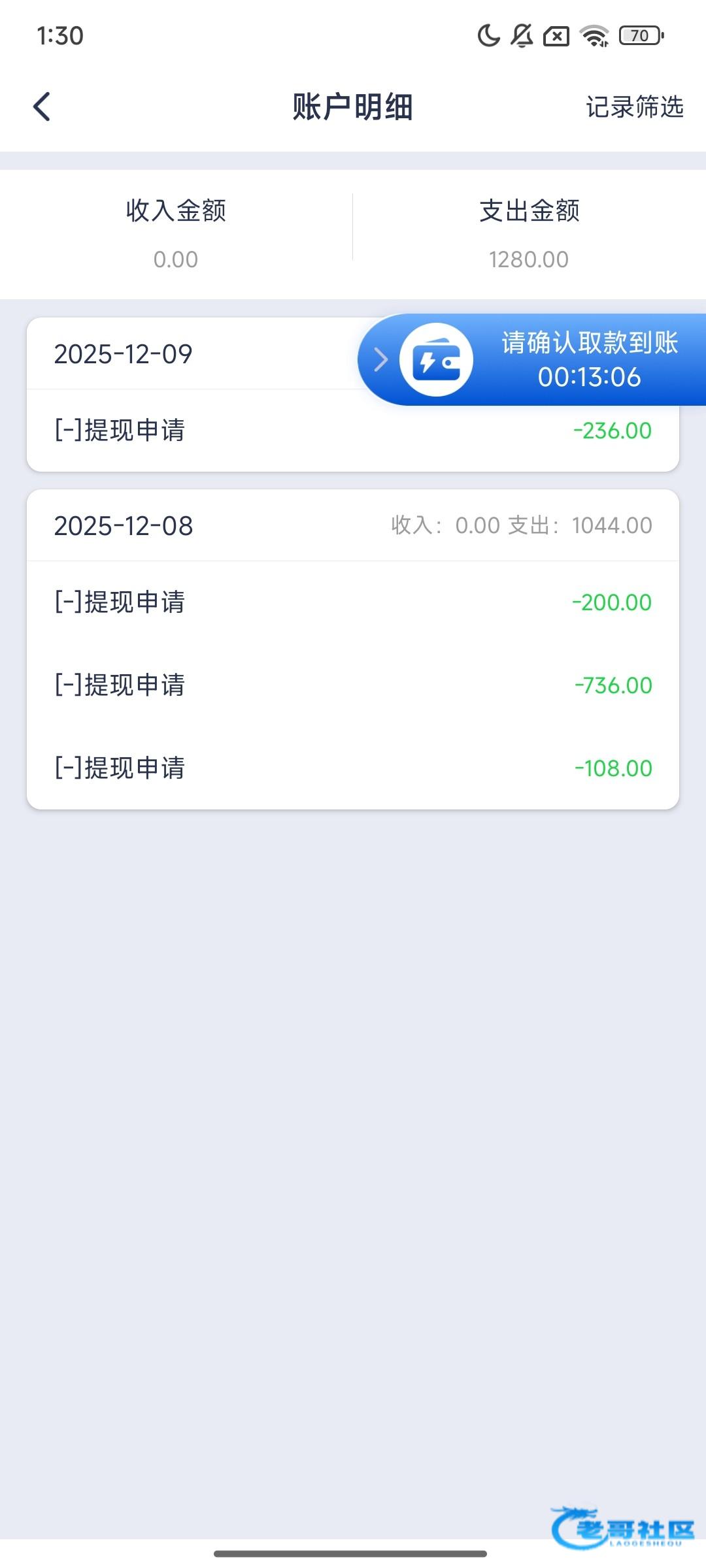View the -736.00 提现申请 entry
This screenshot has height=1568, width=706.
click(353, 685)
